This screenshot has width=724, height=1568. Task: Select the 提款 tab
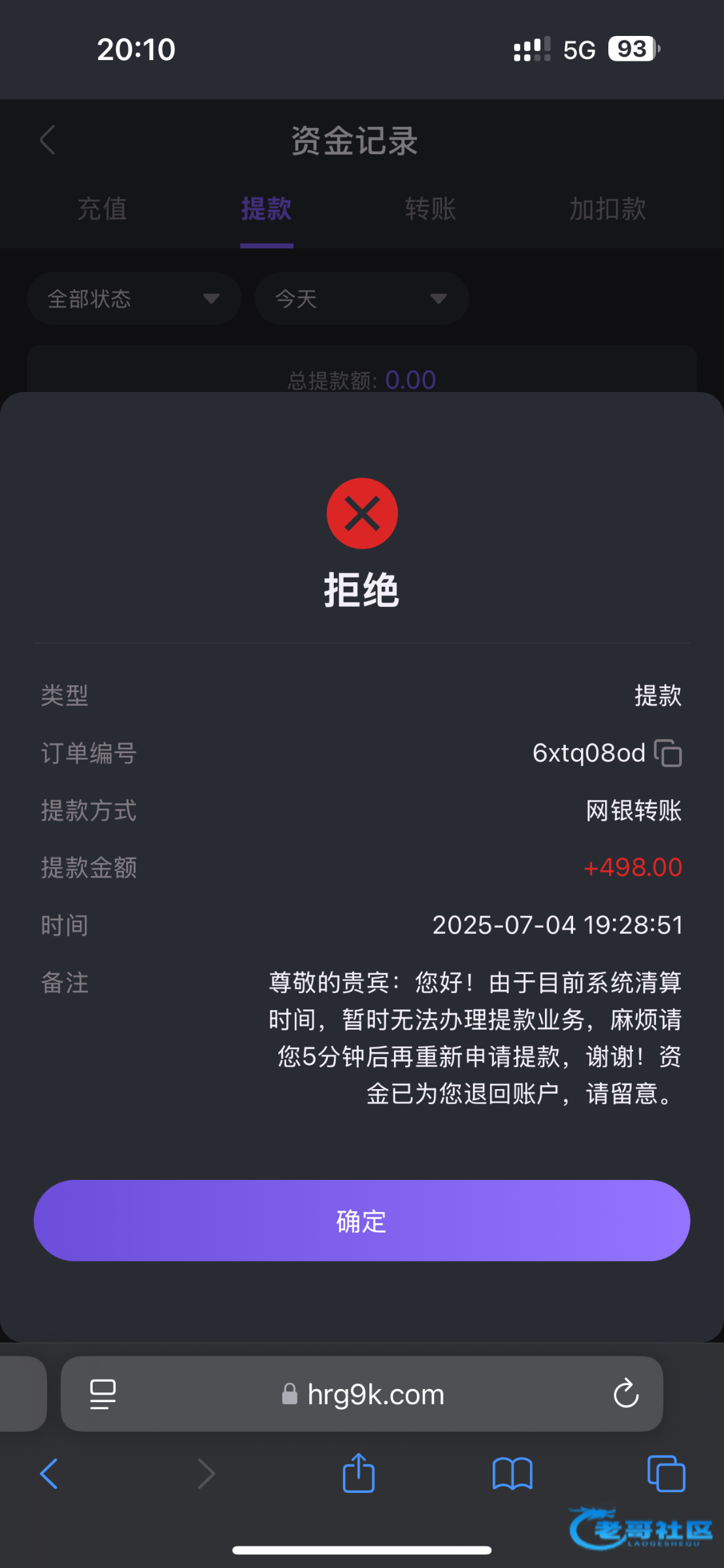[x=266, y=209]
